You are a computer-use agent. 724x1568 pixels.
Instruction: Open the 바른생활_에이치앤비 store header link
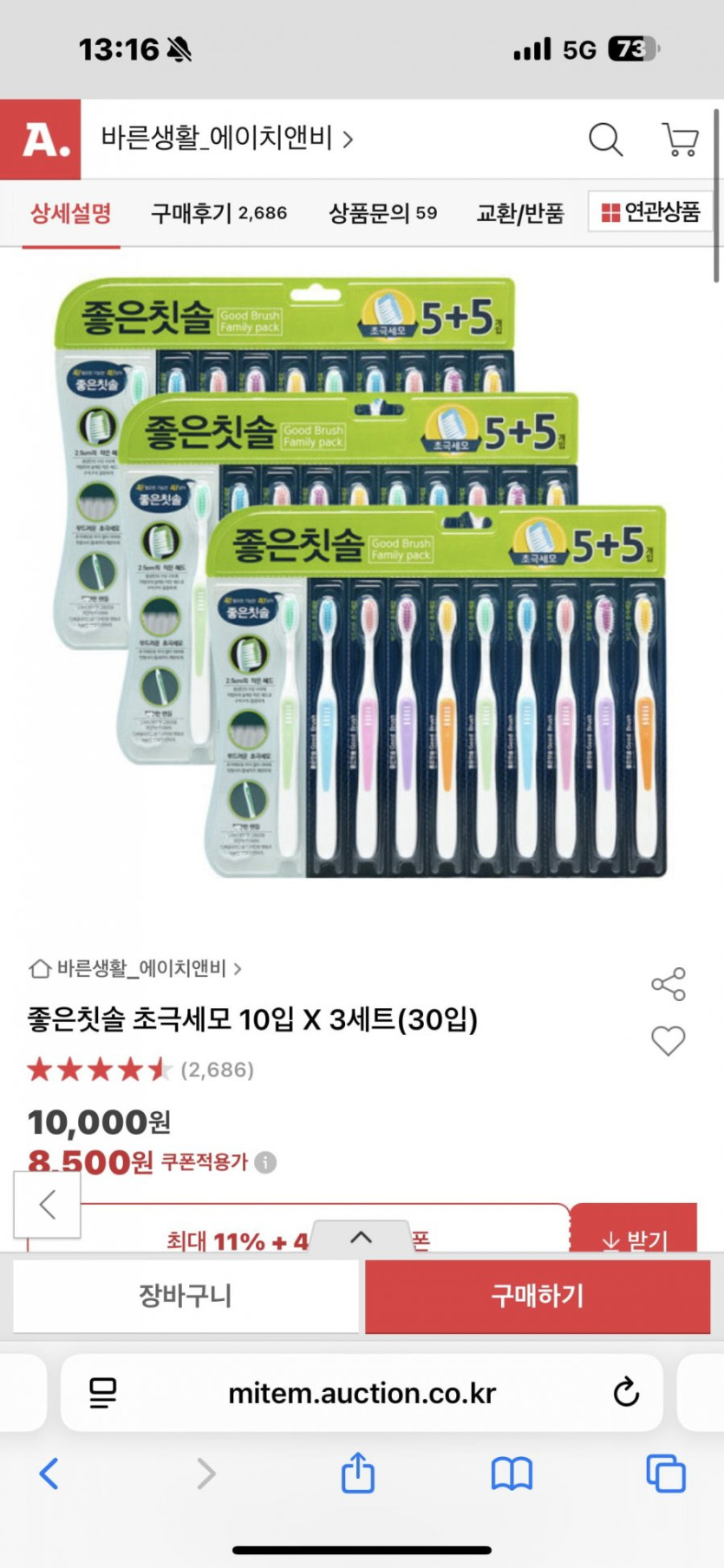(x=227, y=139)
